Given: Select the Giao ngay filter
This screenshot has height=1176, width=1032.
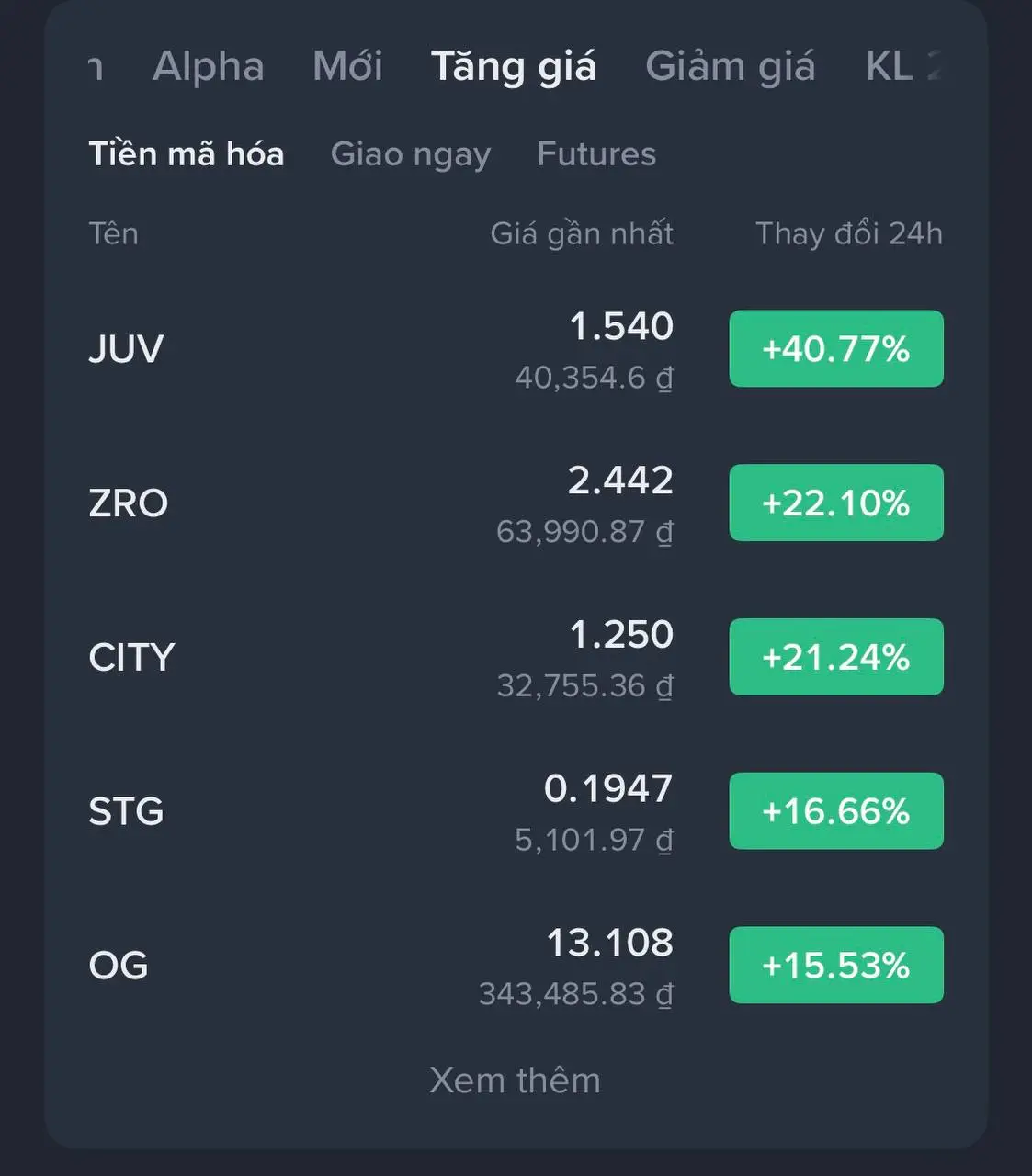Looking at the screenshot, I should click(x=411, y=153).
